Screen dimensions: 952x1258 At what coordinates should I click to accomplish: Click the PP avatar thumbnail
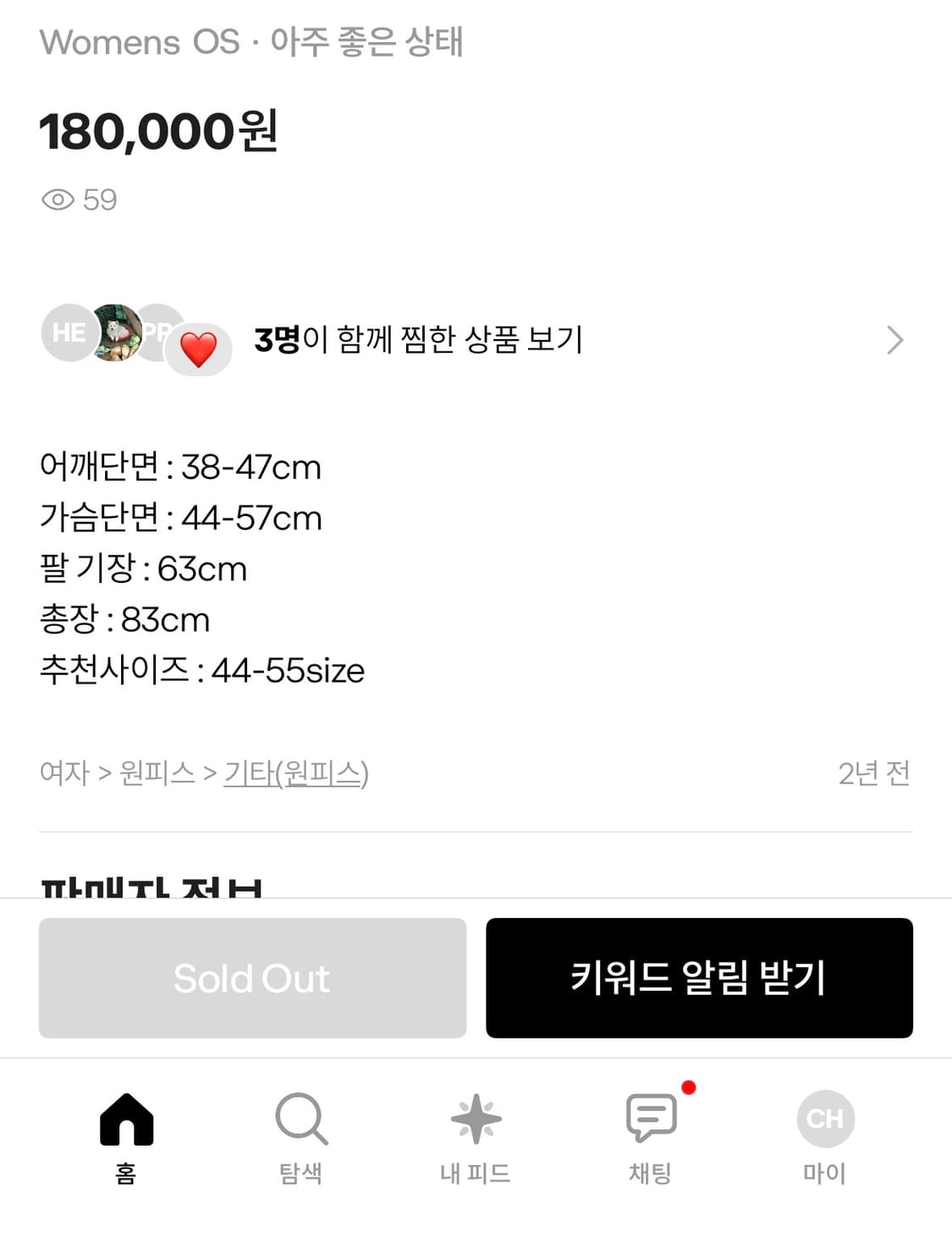click(157, 332)
